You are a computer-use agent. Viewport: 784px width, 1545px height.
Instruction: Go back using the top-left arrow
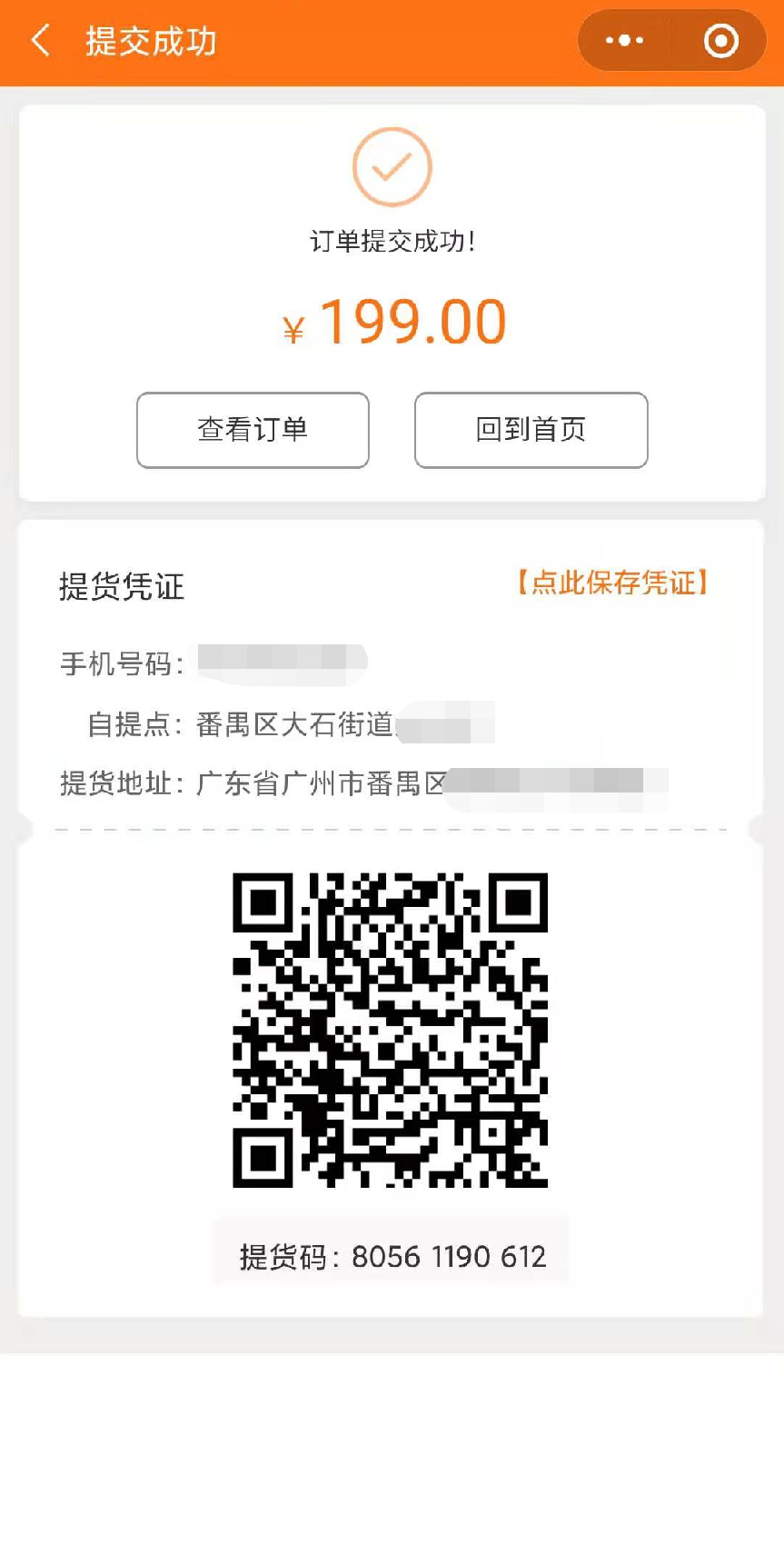[41, 41]
